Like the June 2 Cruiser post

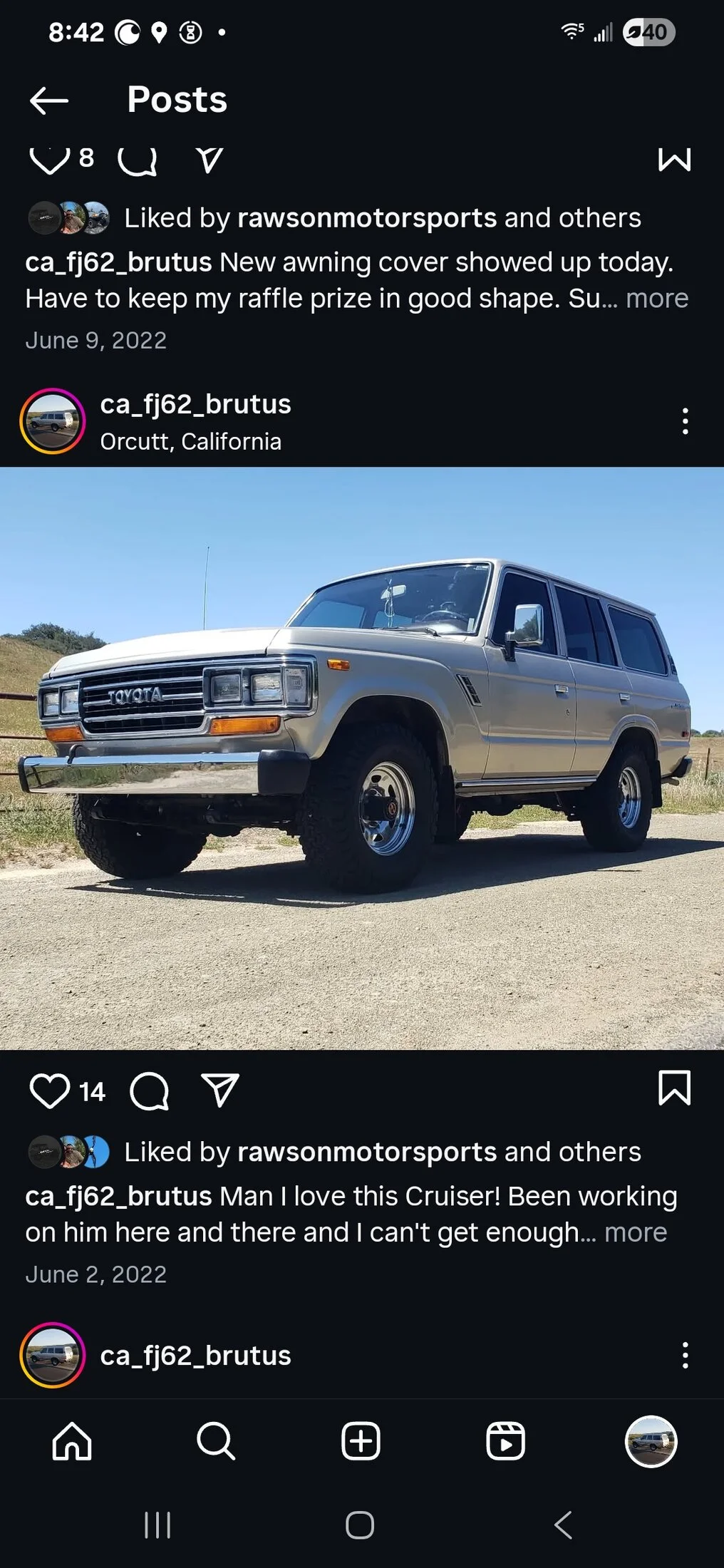click(49, 1091)
